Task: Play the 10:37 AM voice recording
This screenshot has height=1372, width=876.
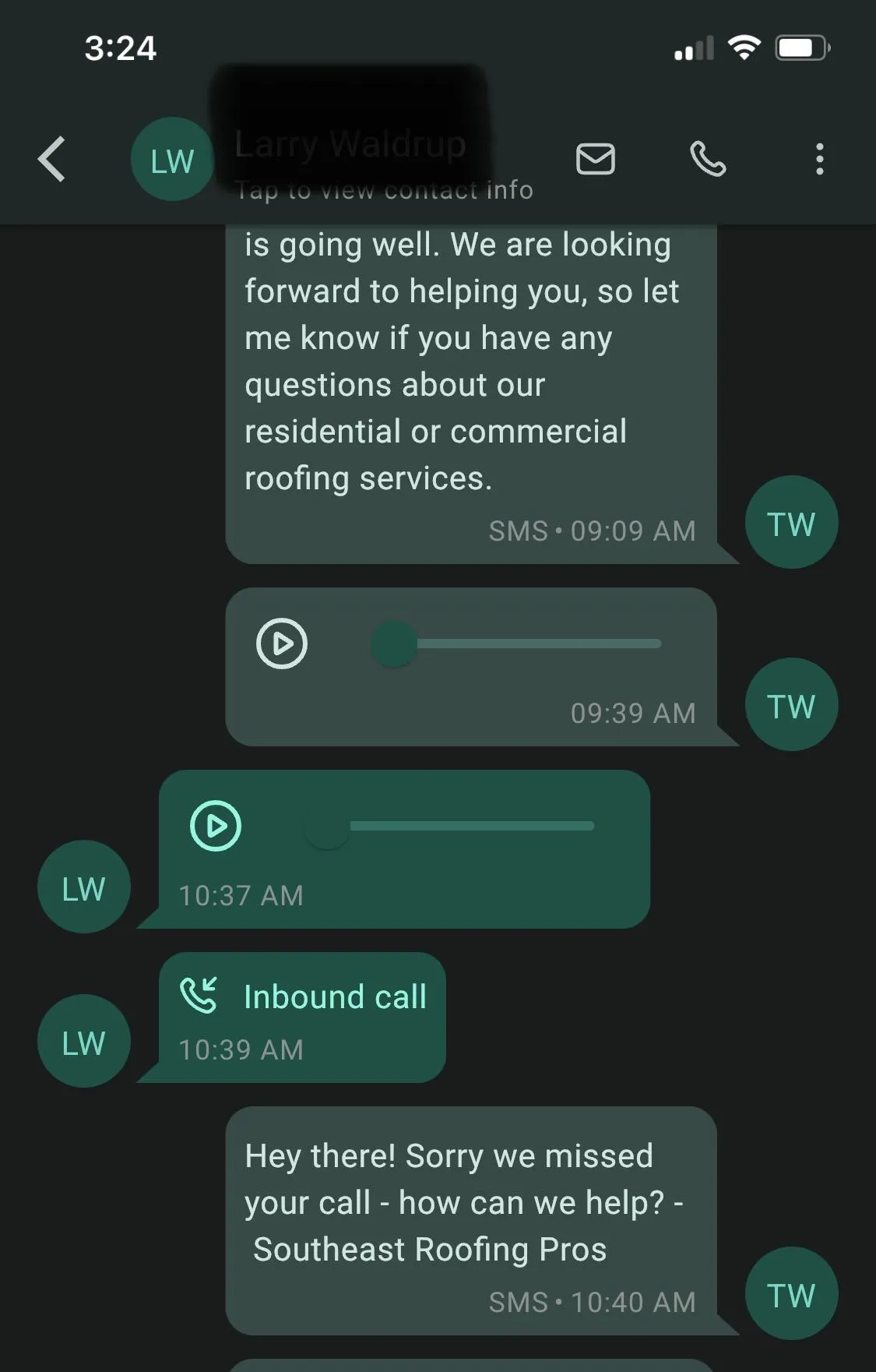Action: pyautogui.click(x=216, y=826)
